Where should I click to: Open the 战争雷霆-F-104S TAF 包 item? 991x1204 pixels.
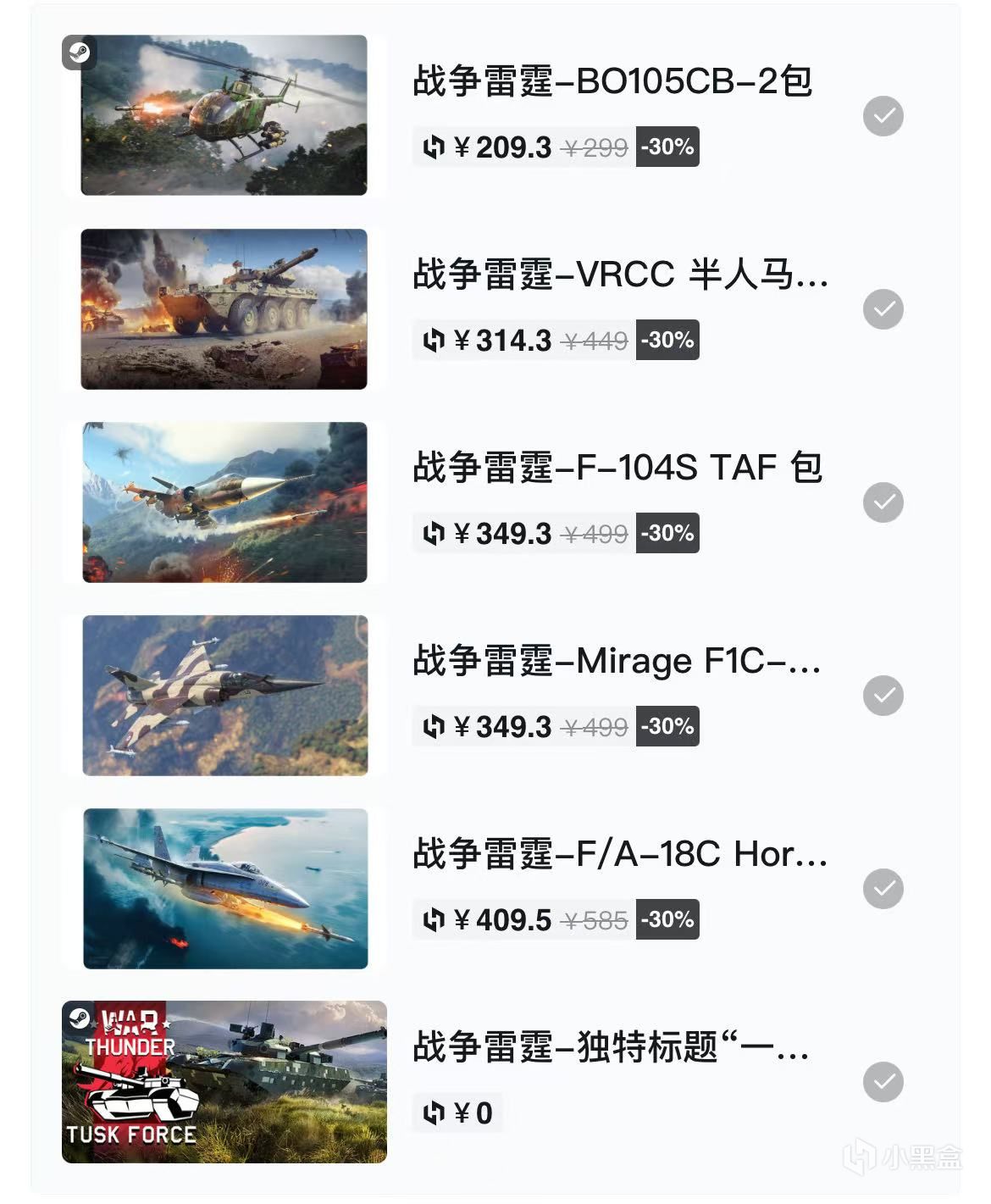[617, 469]
